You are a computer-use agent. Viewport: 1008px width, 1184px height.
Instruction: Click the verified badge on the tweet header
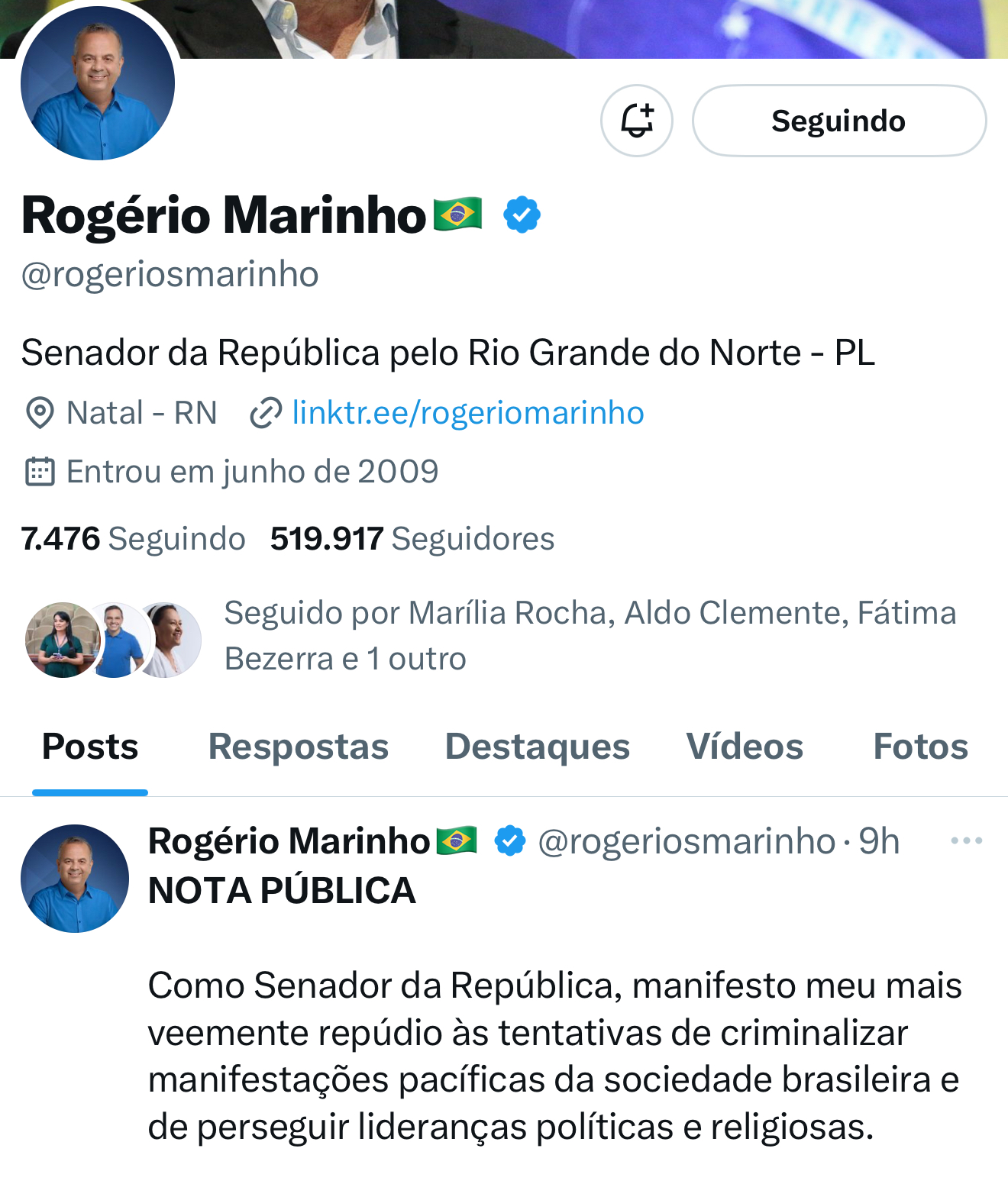508,841
